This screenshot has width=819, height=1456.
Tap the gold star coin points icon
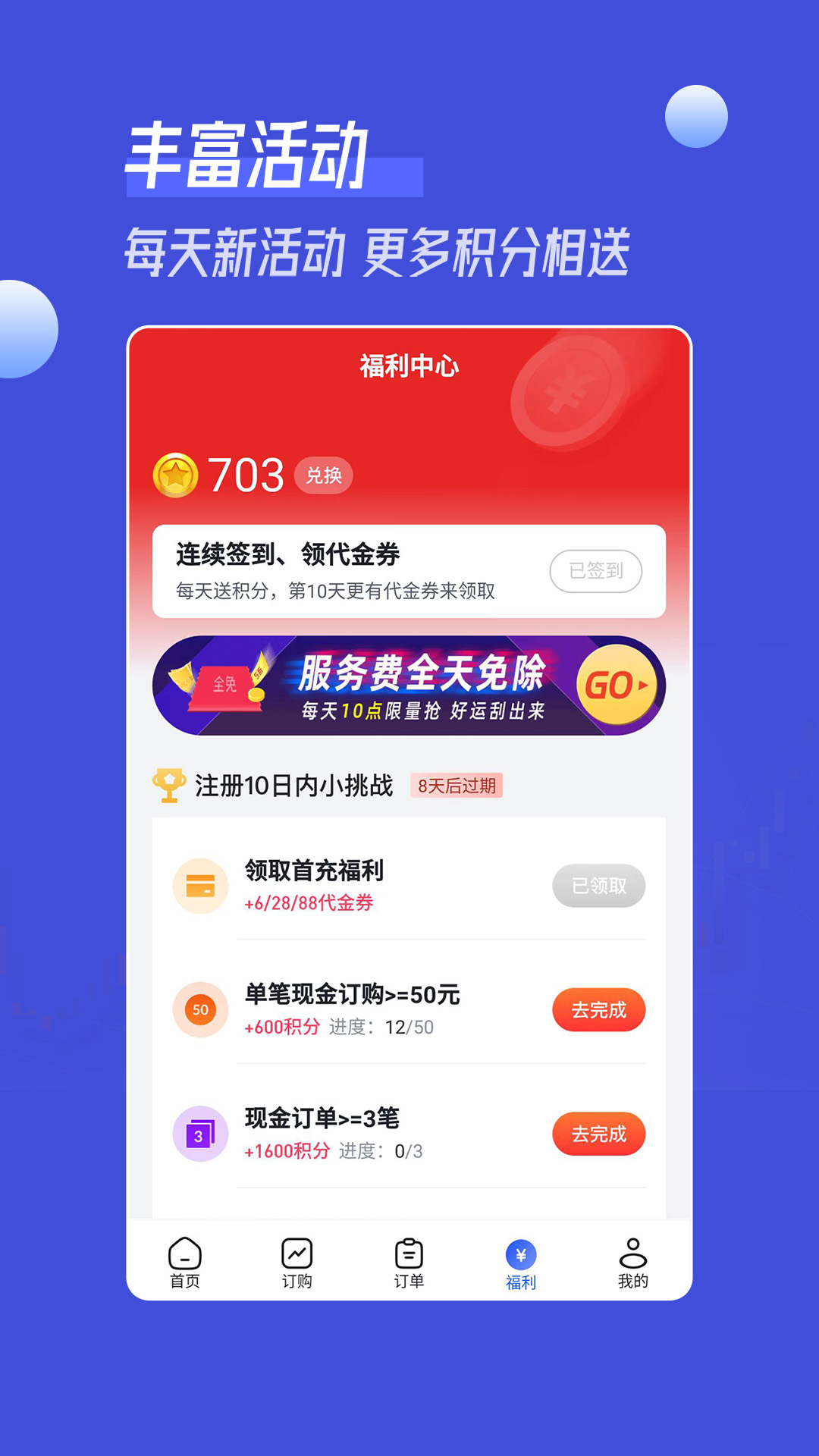[x=180, y=474]
